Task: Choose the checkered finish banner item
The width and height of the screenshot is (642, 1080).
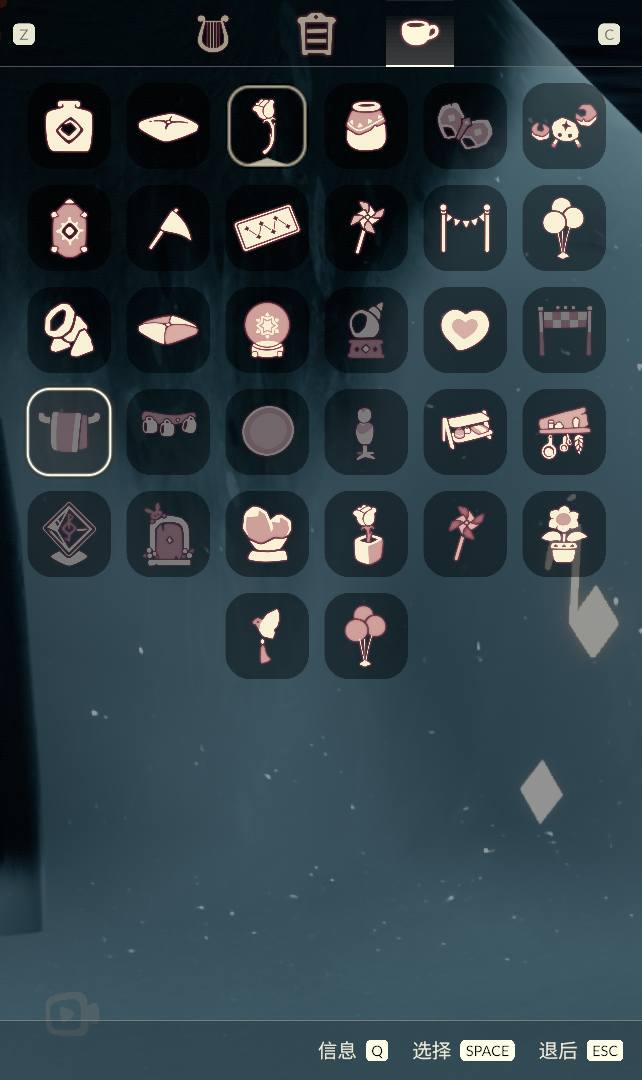Action: [564, 330]
